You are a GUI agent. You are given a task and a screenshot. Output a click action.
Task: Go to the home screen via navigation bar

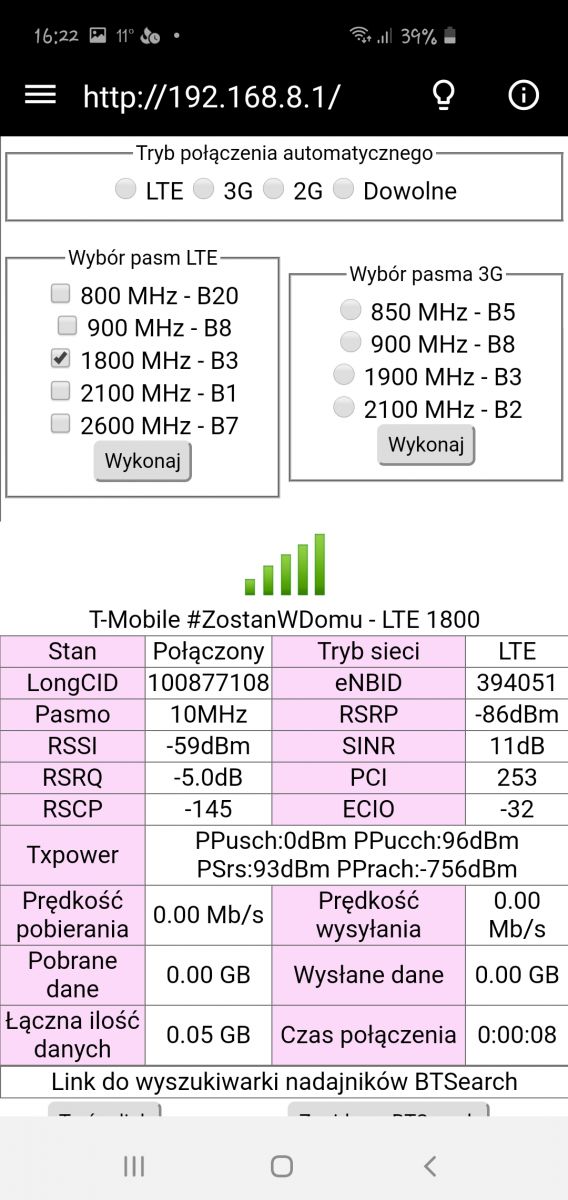[x=282, y=1166]
